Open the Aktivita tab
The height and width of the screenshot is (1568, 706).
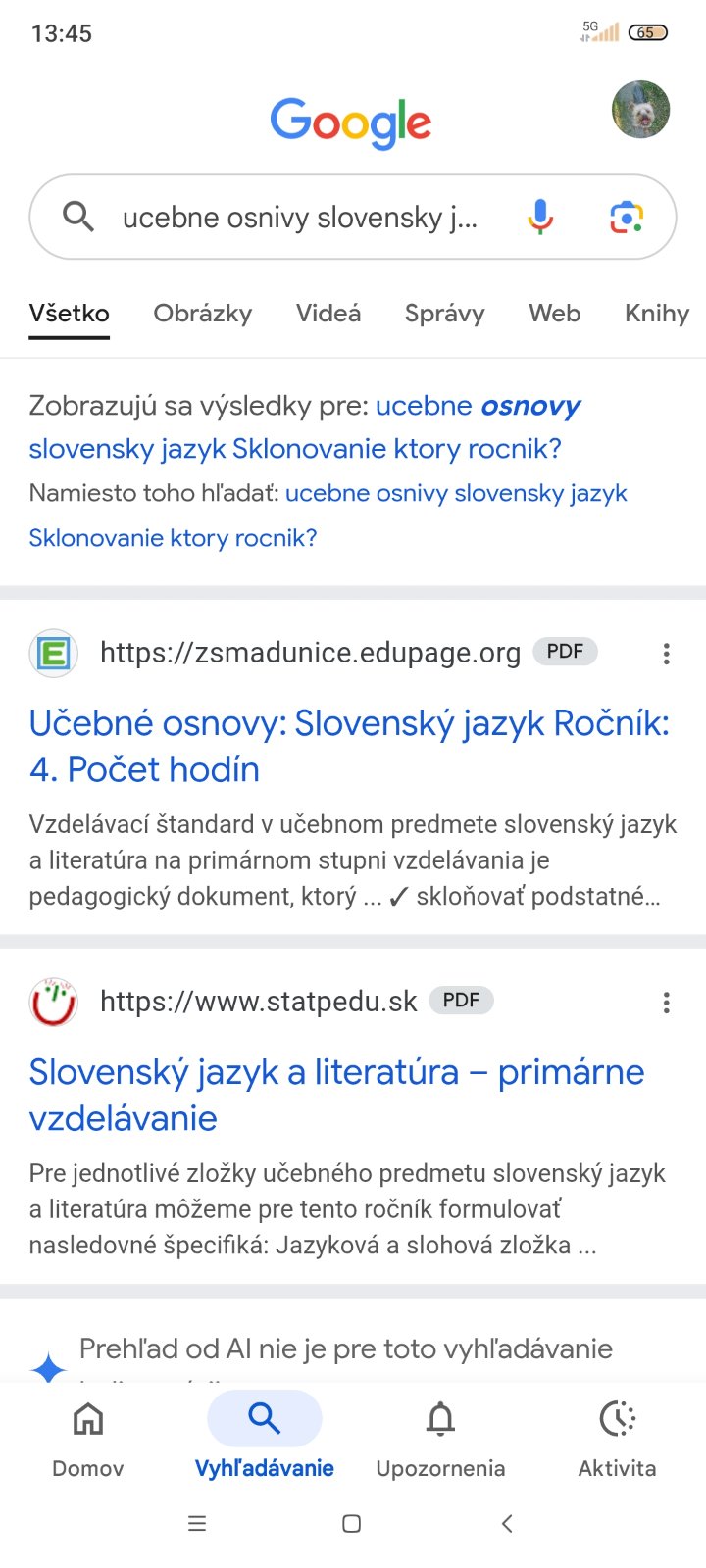(617, 1436)
